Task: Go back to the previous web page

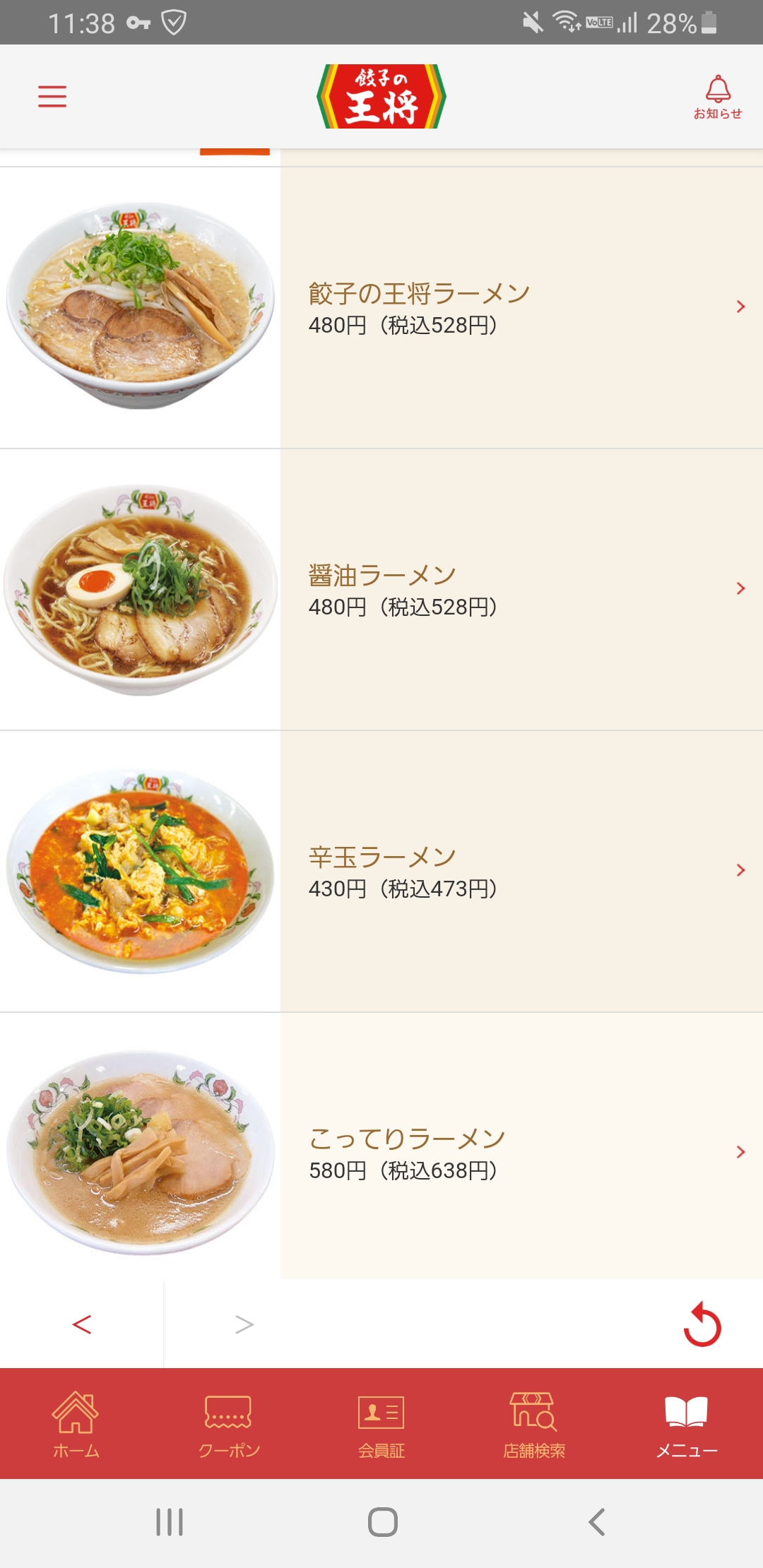Action: tap(82, 1324)
